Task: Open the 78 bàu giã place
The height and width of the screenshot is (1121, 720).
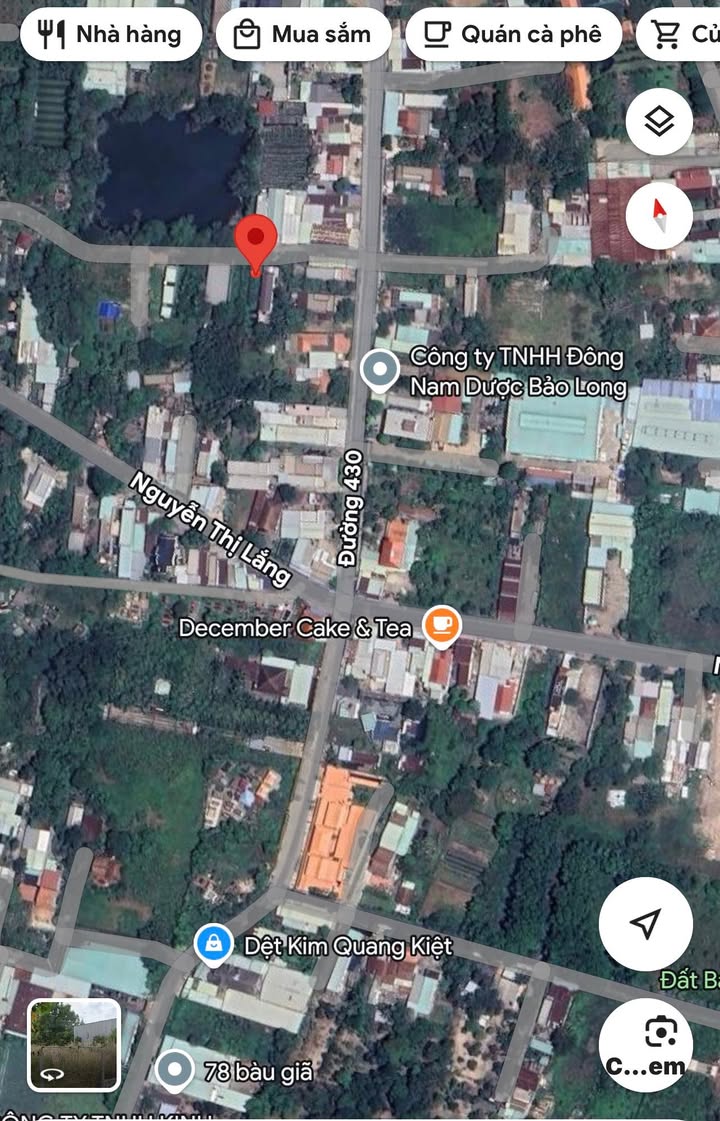Action: coord(175,1072)
